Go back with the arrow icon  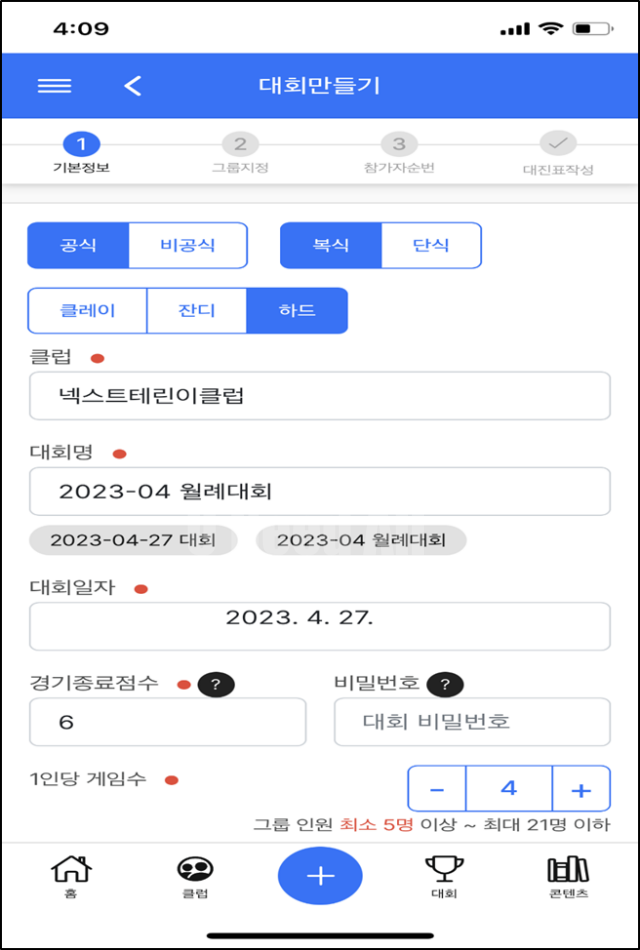(x=133, y=86)
